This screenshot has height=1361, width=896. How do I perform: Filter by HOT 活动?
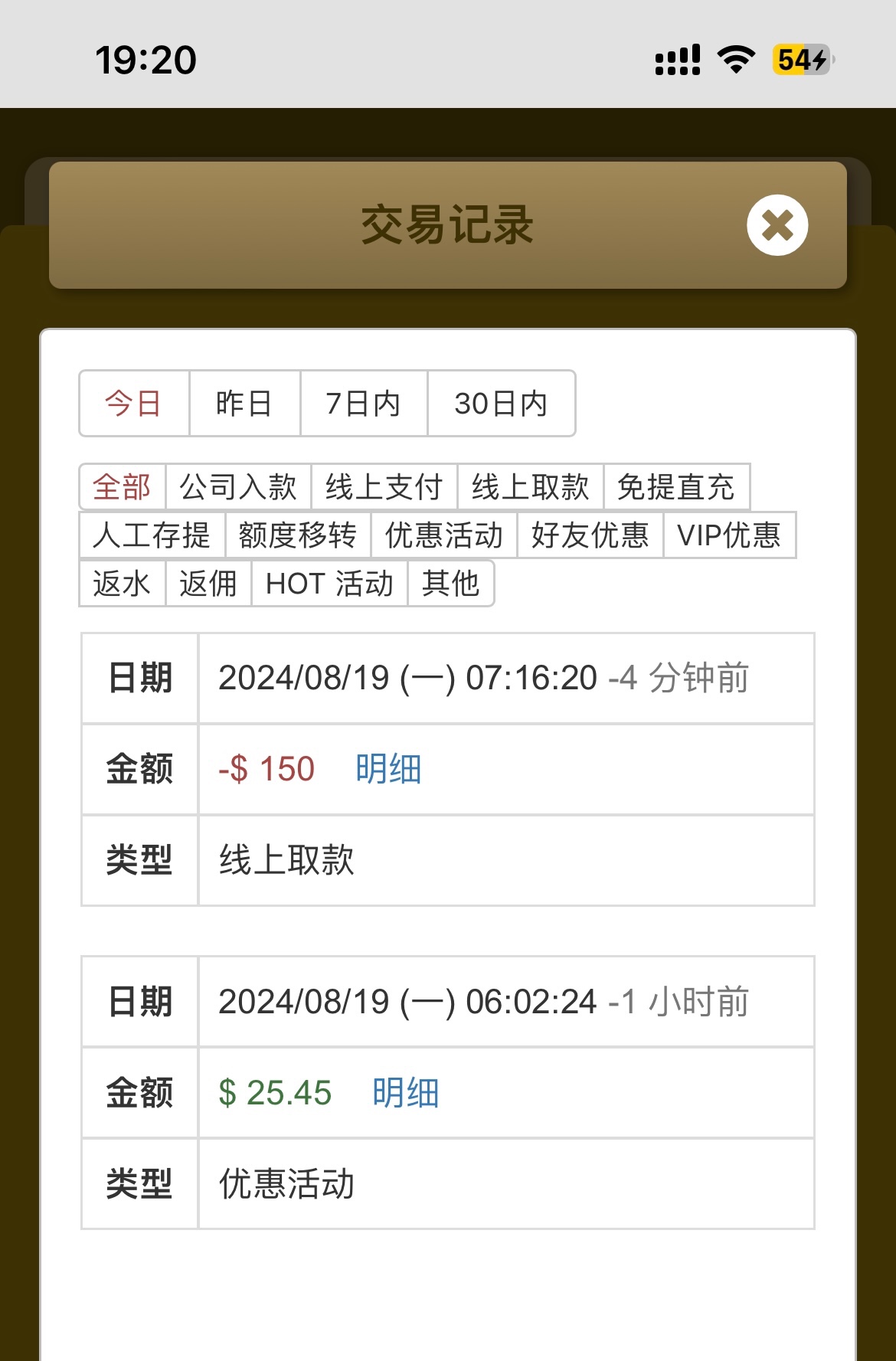[x=329, y=584]
